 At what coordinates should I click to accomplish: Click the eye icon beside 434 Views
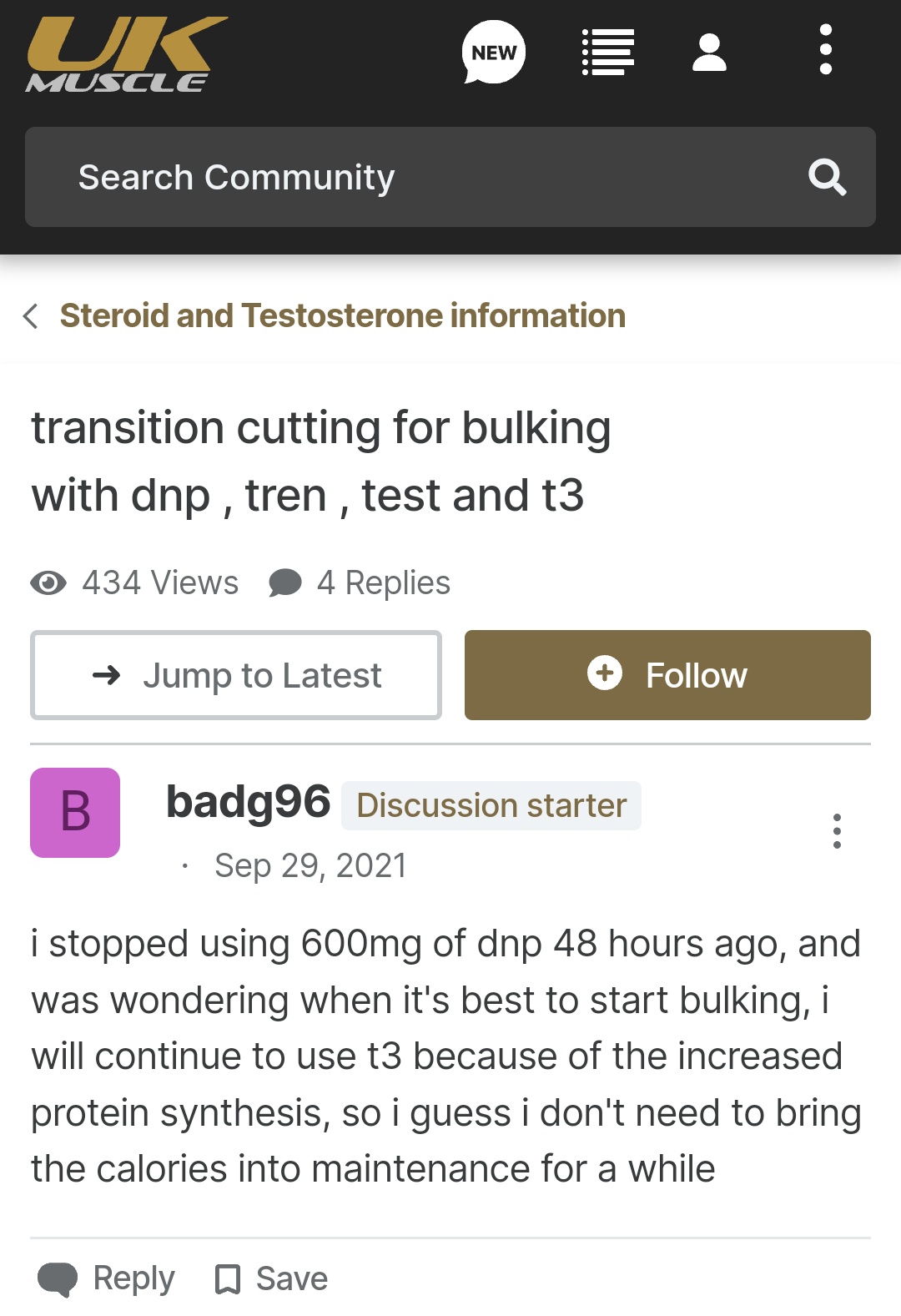click(x=50, y=582)
